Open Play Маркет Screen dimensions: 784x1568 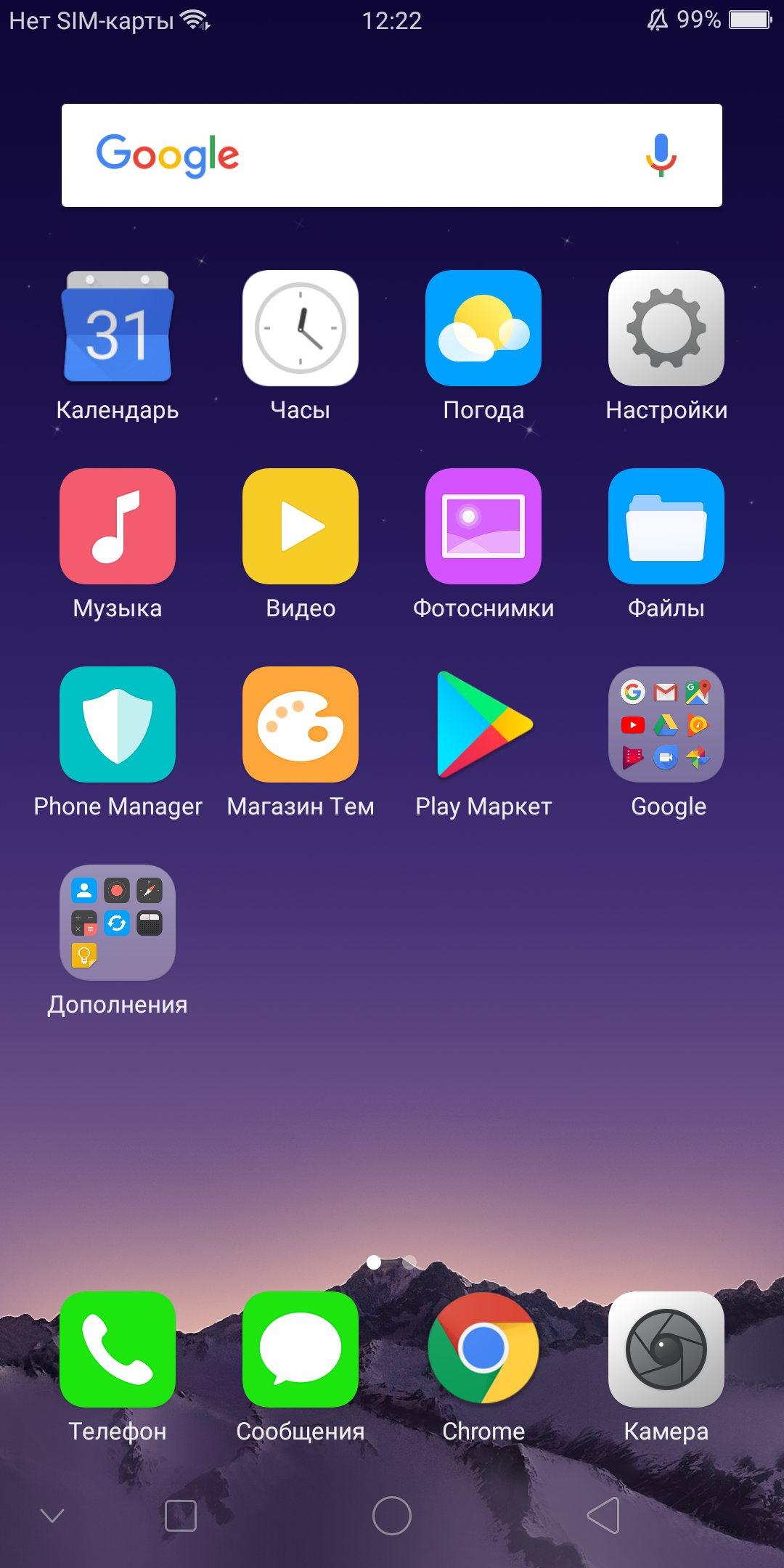[483, 724]
